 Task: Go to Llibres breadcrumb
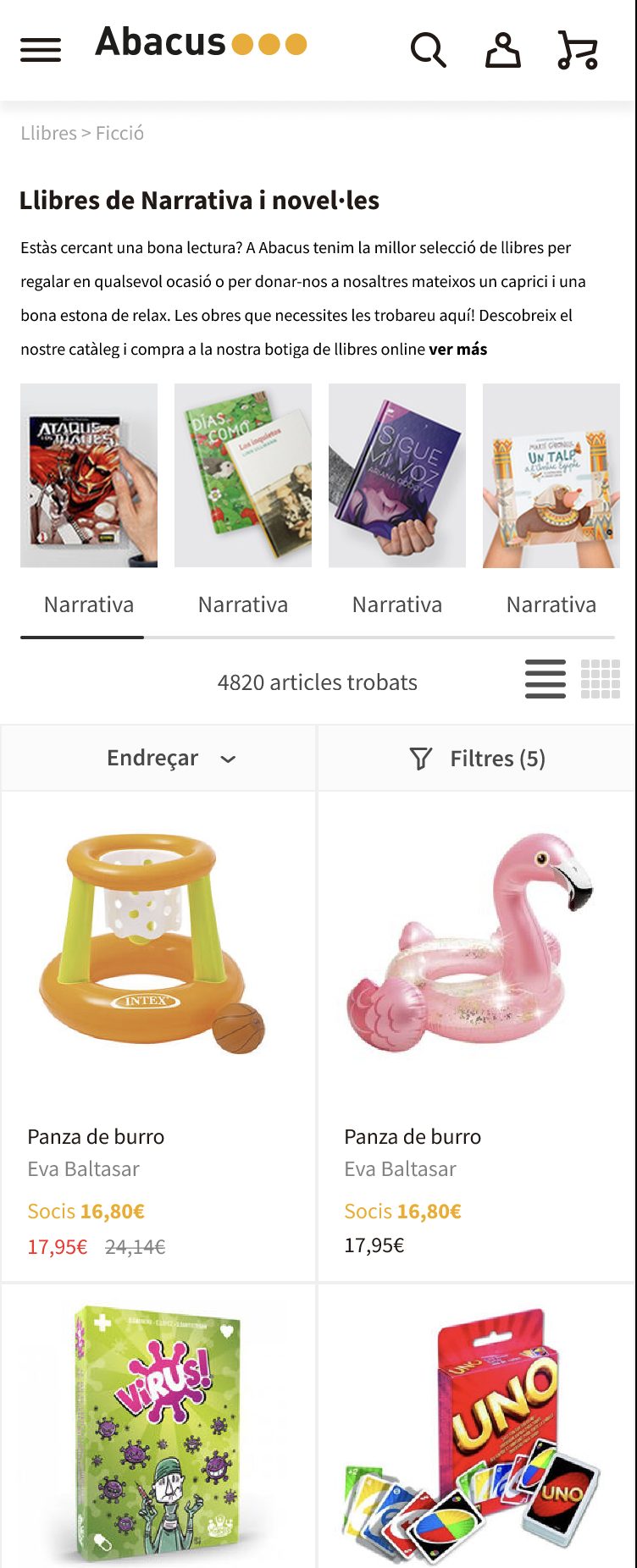(x=48, y=133)
